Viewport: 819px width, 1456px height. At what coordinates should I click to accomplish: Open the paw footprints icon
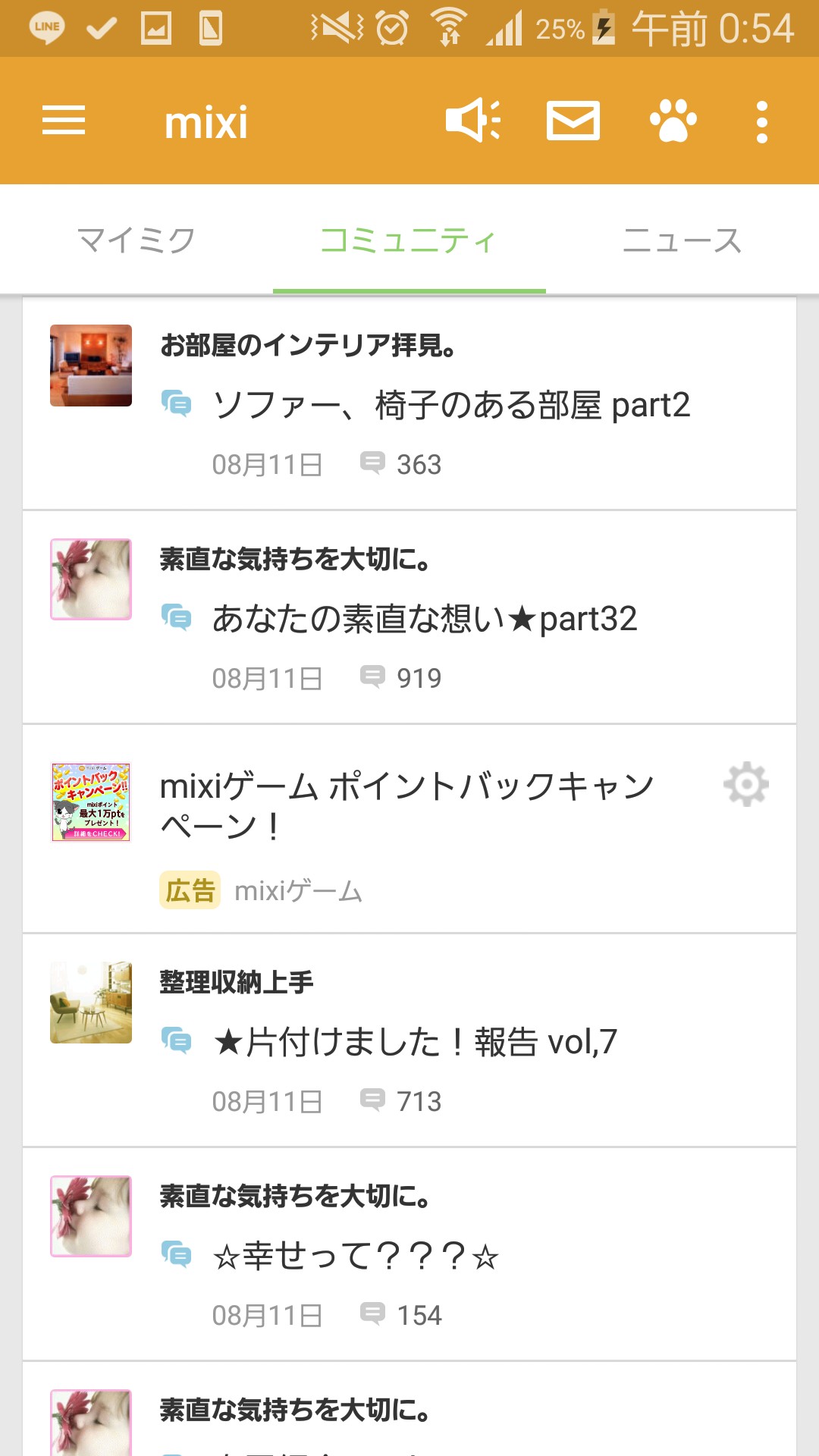click(x=673, y=121)
